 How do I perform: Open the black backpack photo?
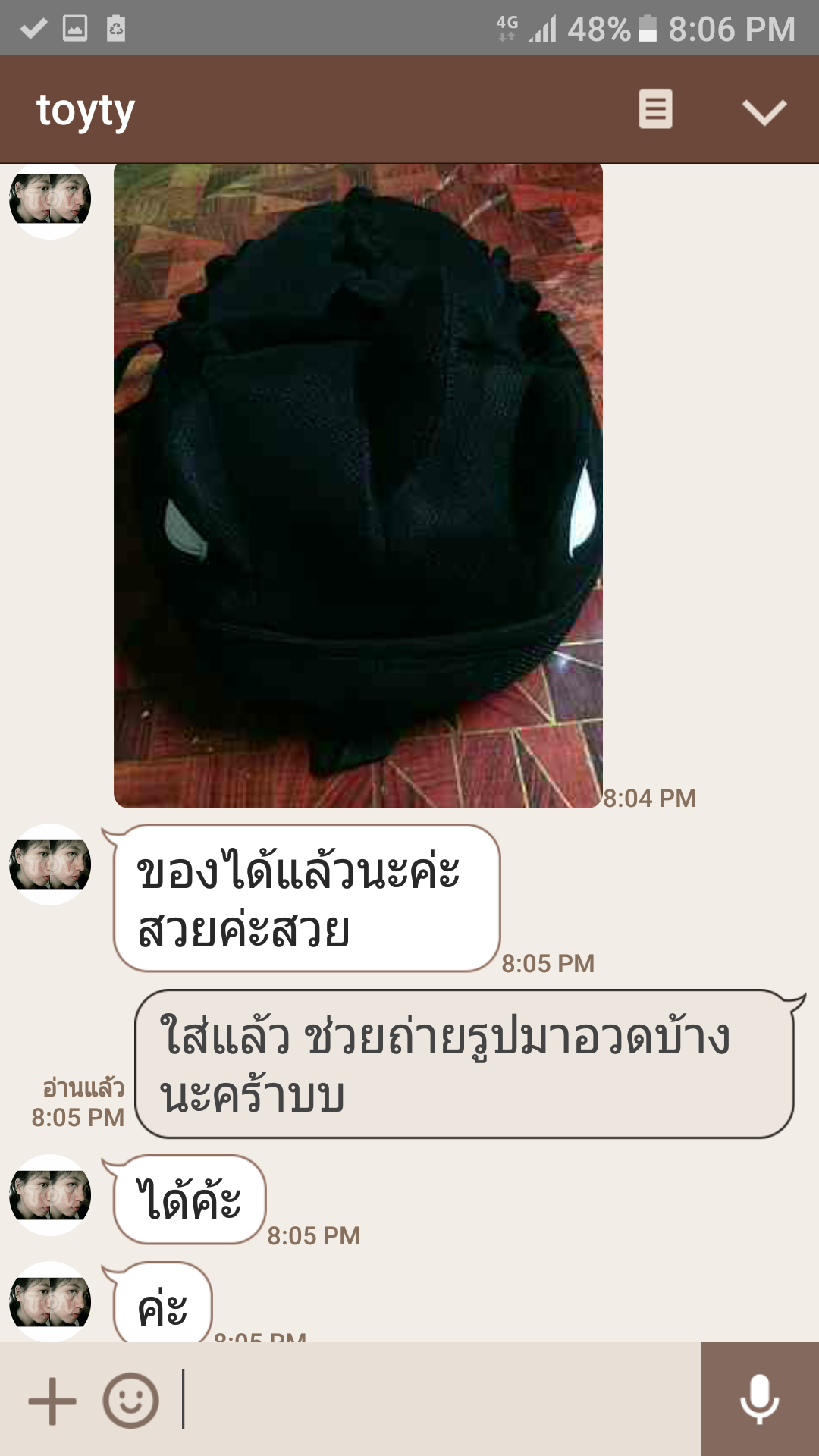coord(358,485)
